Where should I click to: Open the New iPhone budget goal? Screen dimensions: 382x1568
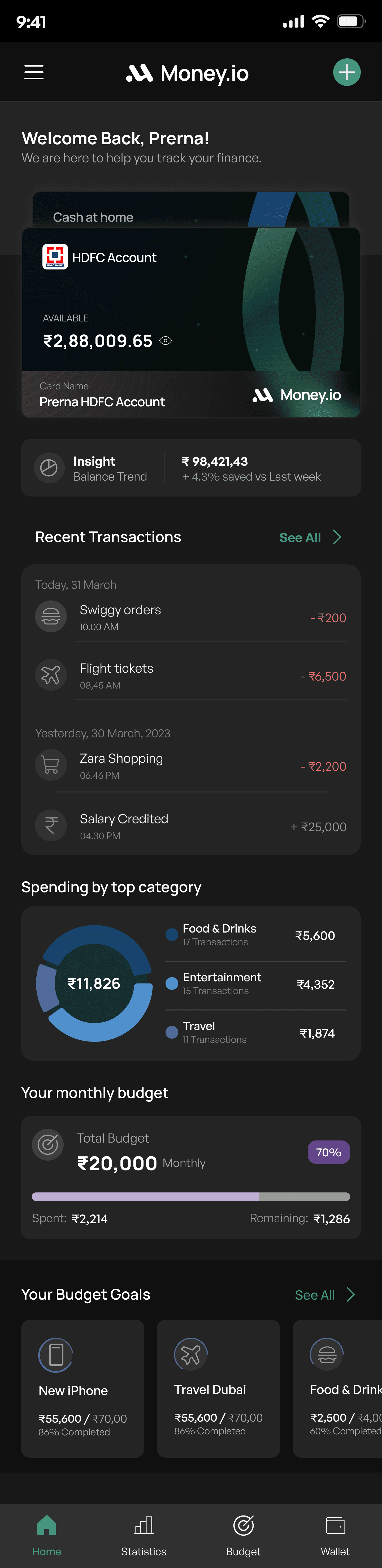click(83, 1388)
